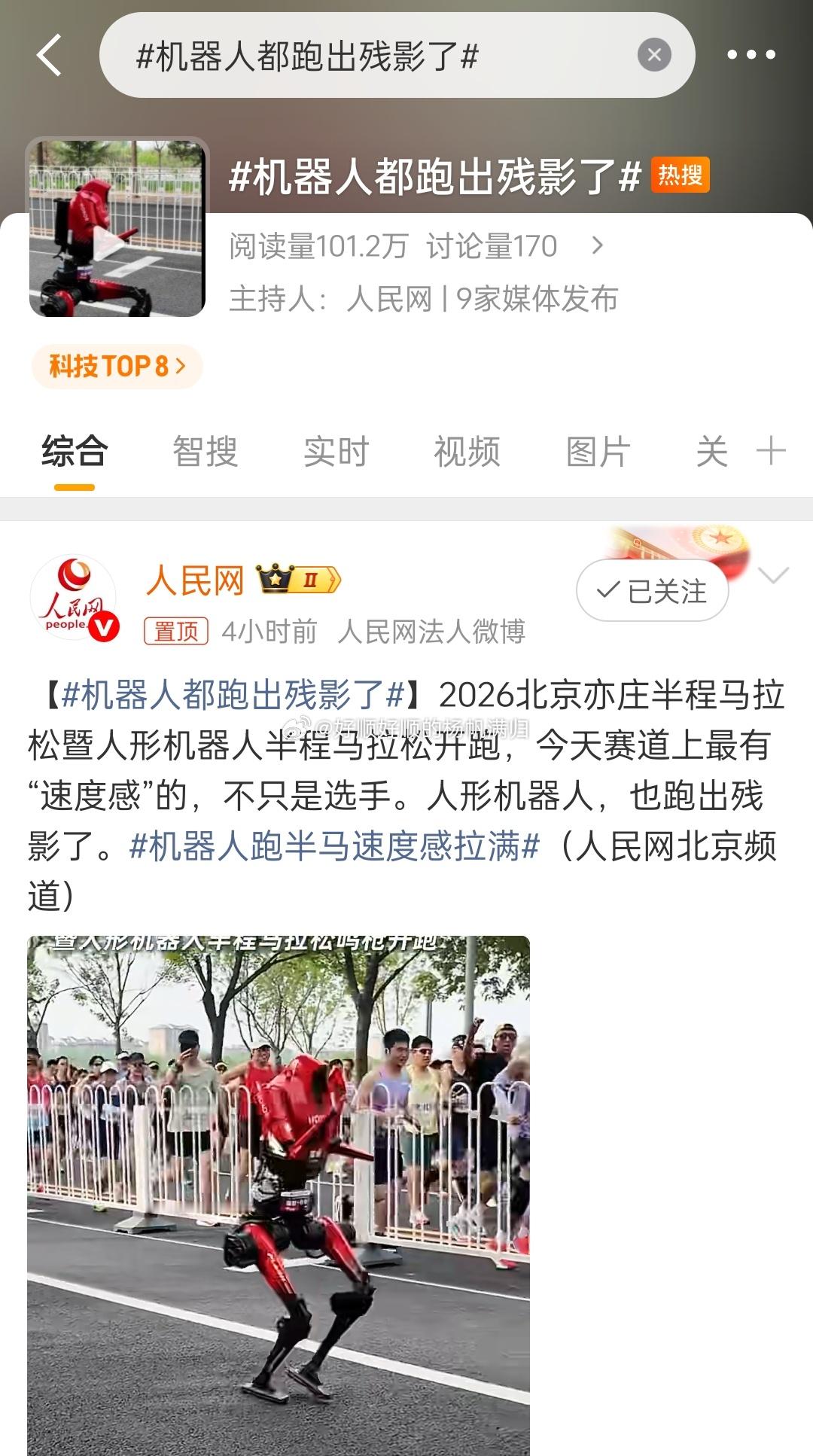Tap the back arrow to return

(x=50, y=55)
